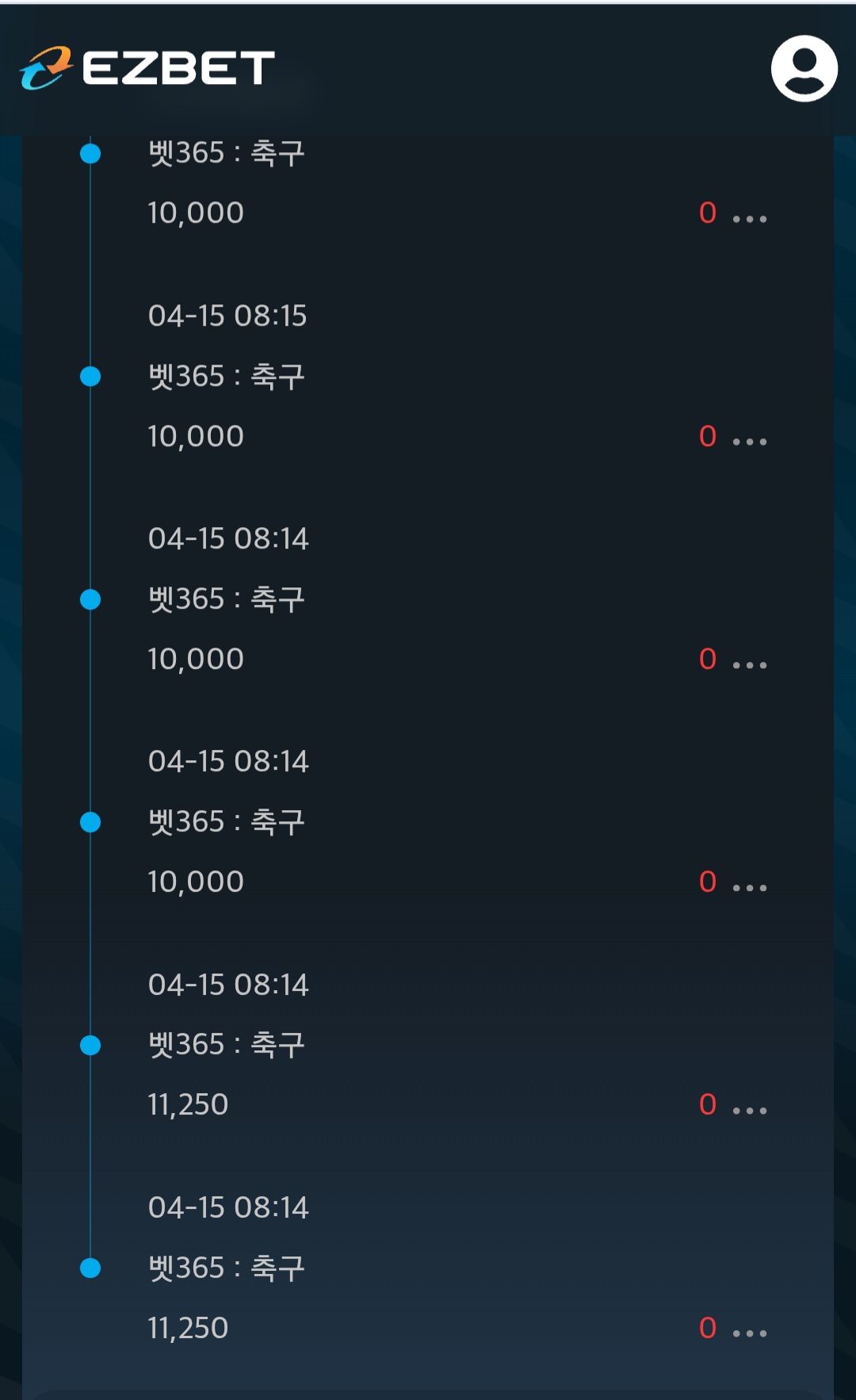Select the topmost blue timeline dot

click(x=90, y=153)
